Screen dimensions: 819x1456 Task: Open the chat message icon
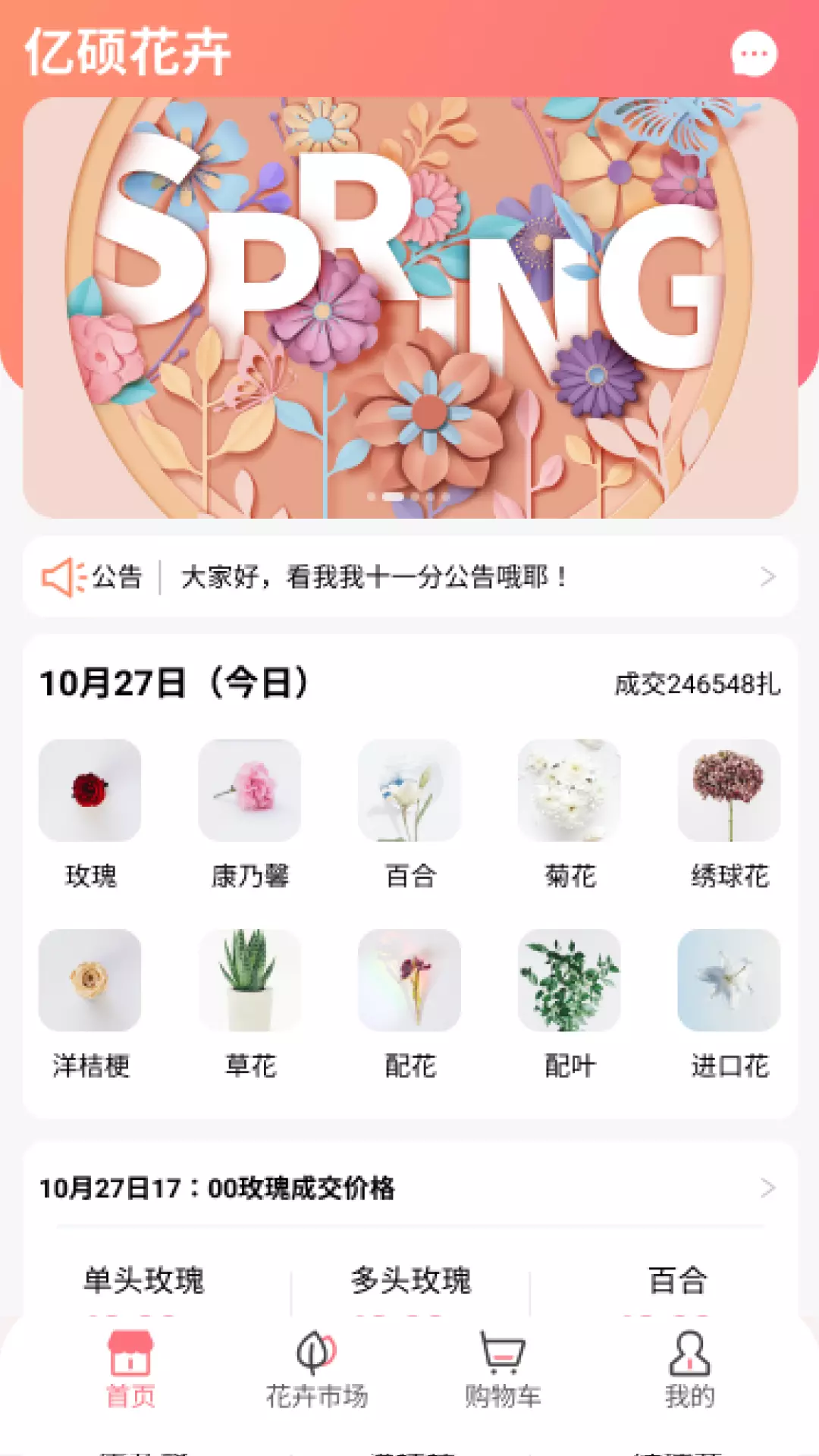pos(754,54)
